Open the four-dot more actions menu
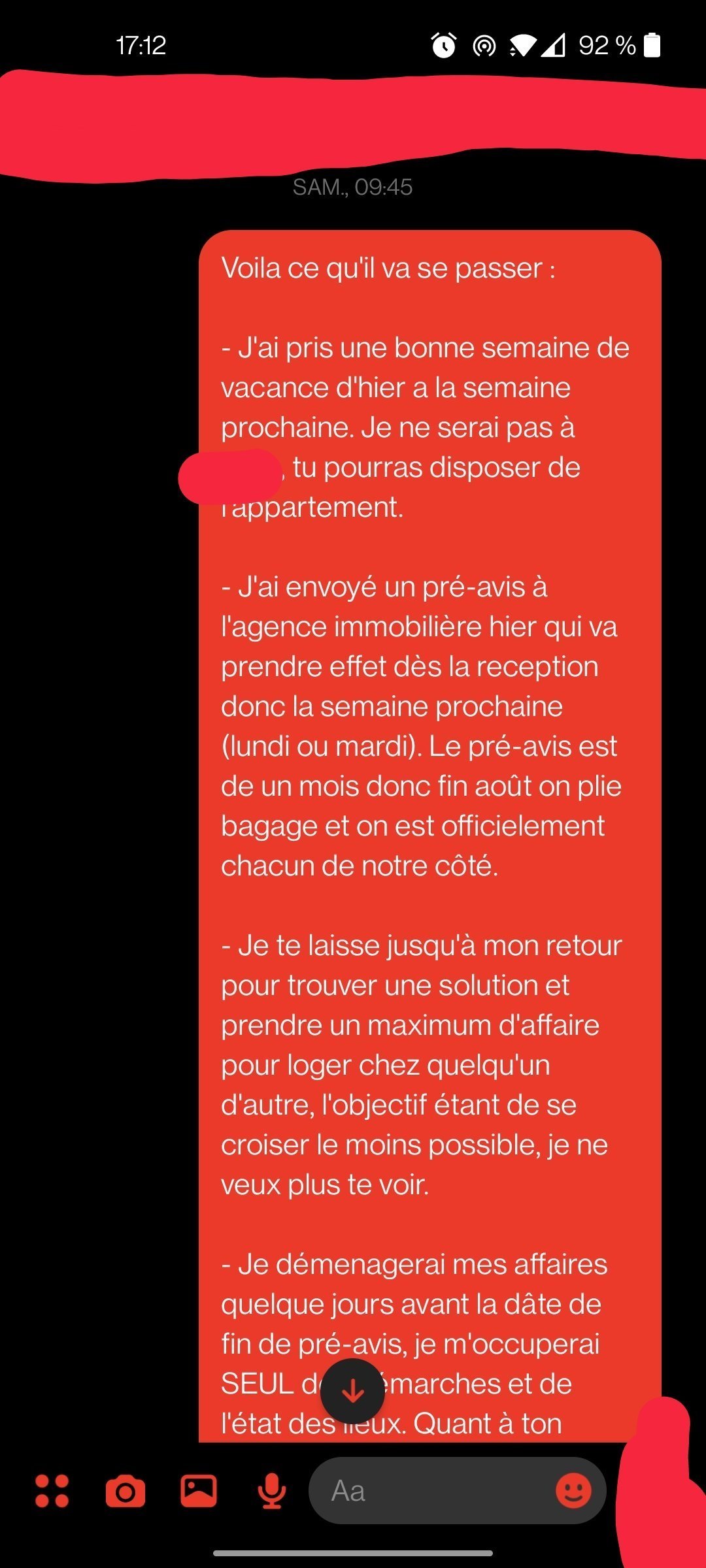 point(52,1491)
